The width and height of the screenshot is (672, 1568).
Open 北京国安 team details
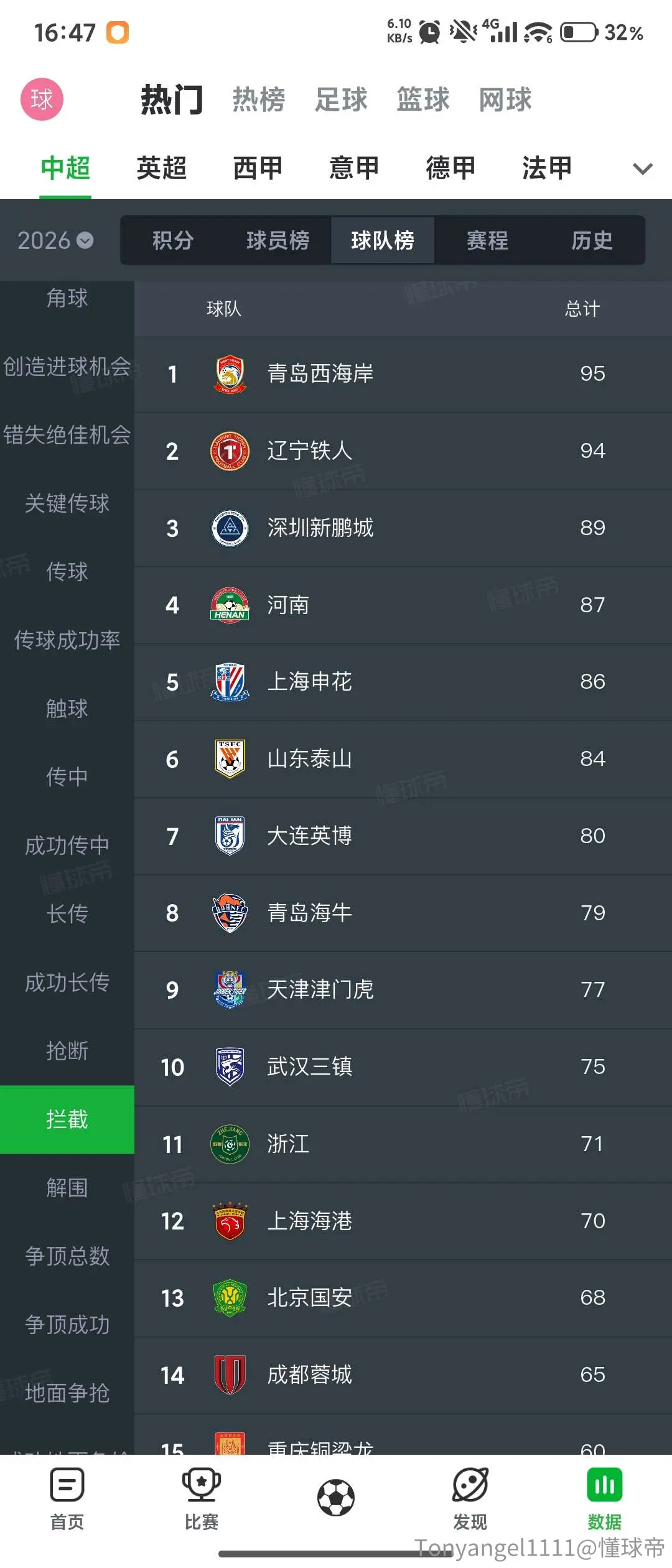tap(403, 1298)
